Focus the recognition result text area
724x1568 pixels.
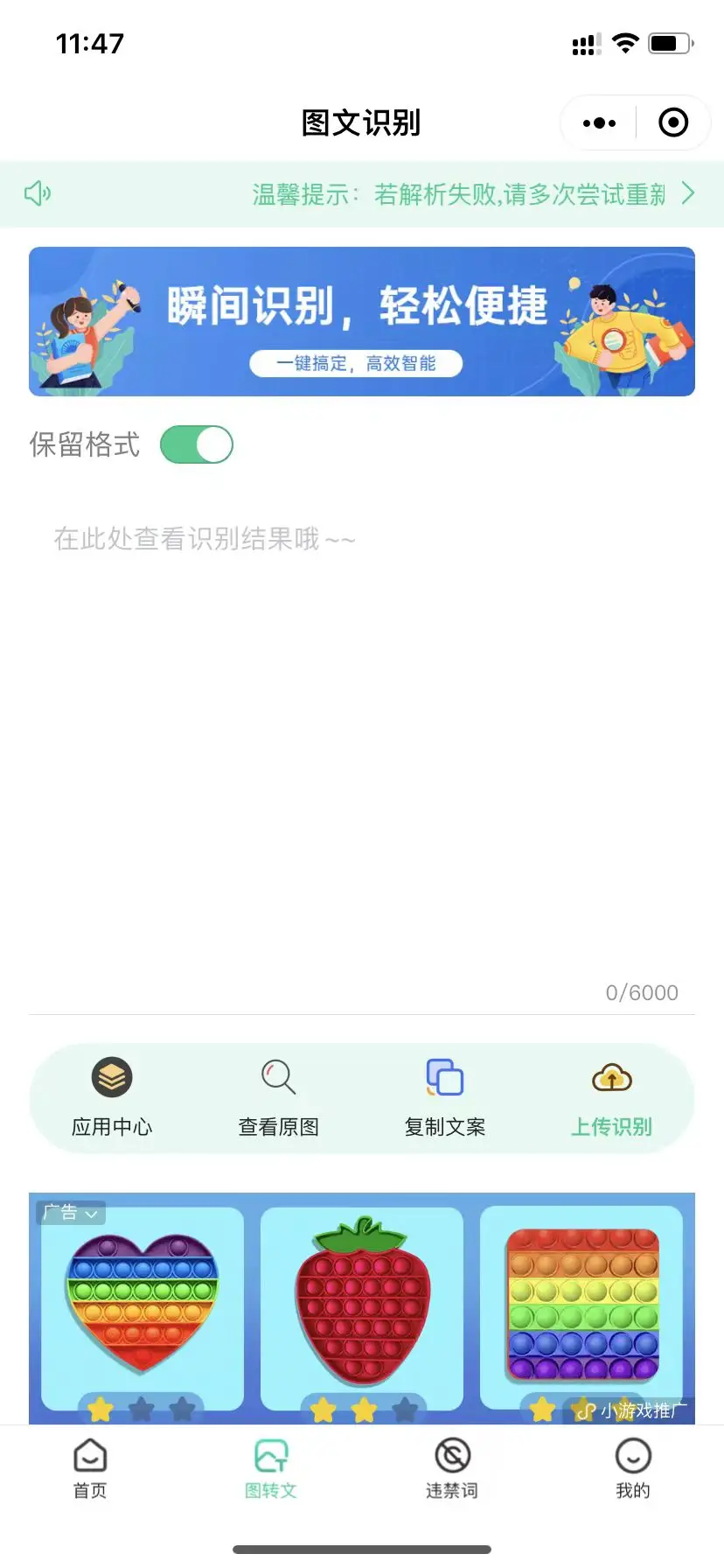coord(360,744)
